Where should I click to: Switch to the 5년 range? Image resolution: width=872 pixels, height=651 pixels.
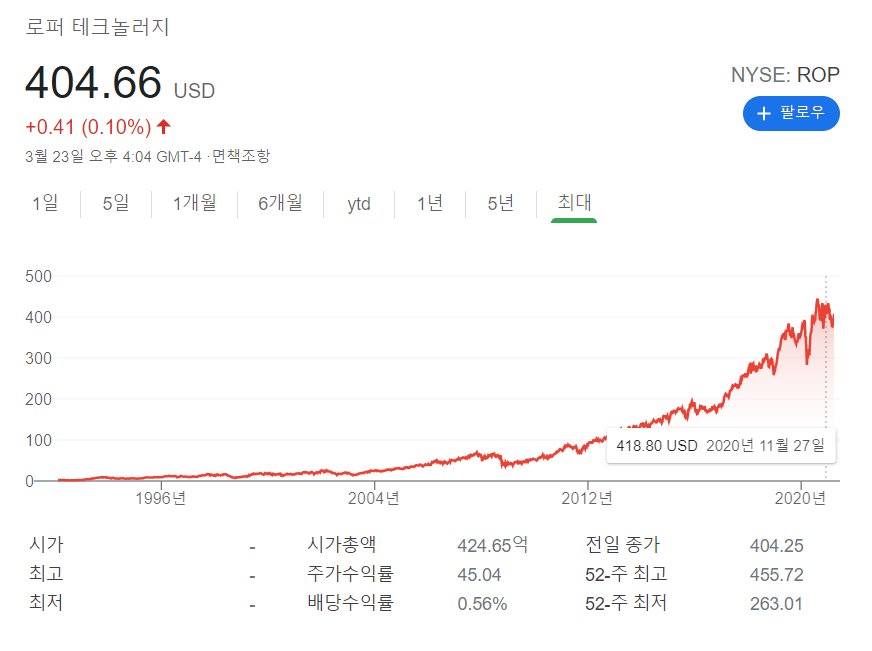[x=501, y=203]
